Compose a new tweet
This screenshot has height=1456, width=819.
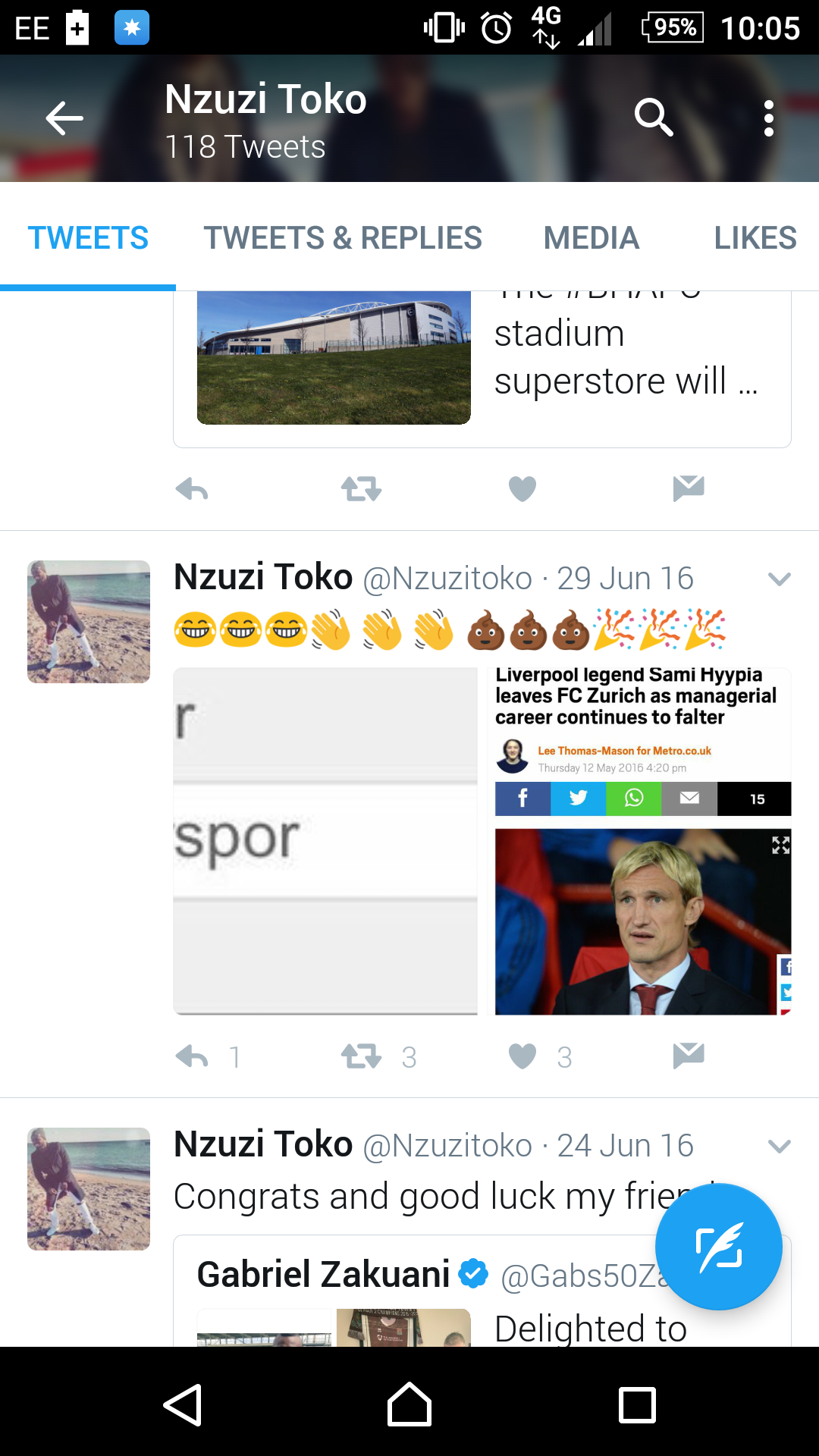pyautogui.click(x=719, y=1247)
